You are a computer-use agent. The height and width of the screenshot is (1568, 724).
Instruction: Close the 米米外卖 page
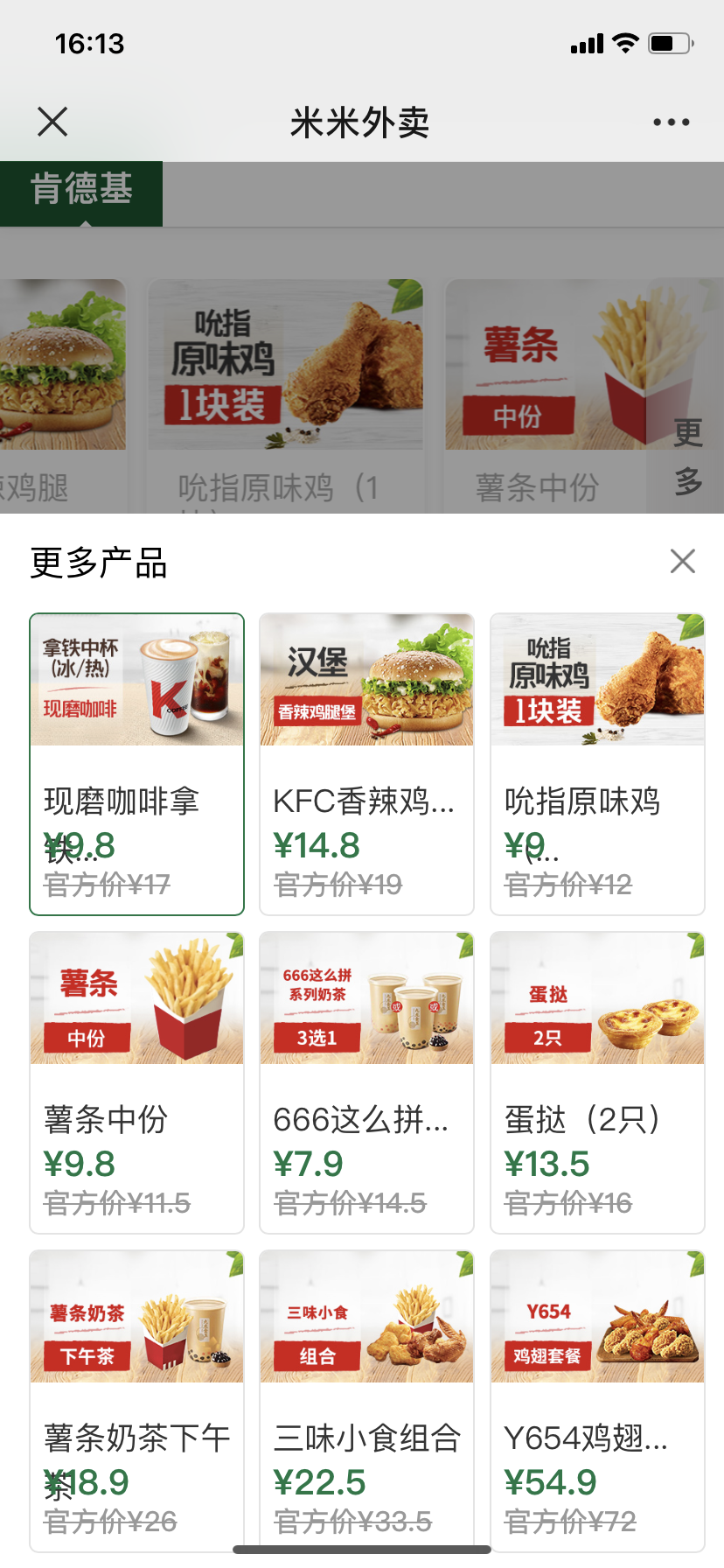pos(52,122)
